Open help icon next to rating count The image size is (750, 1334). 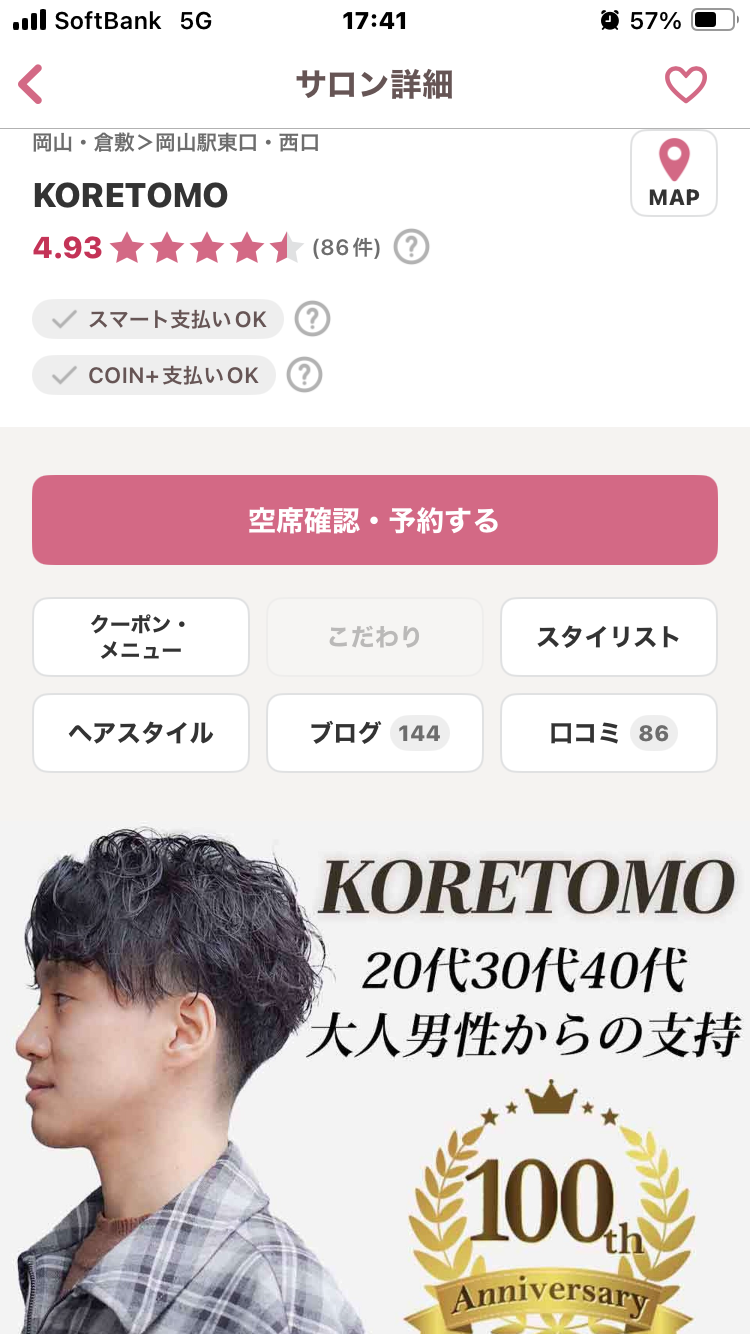[x=411, y=247]
